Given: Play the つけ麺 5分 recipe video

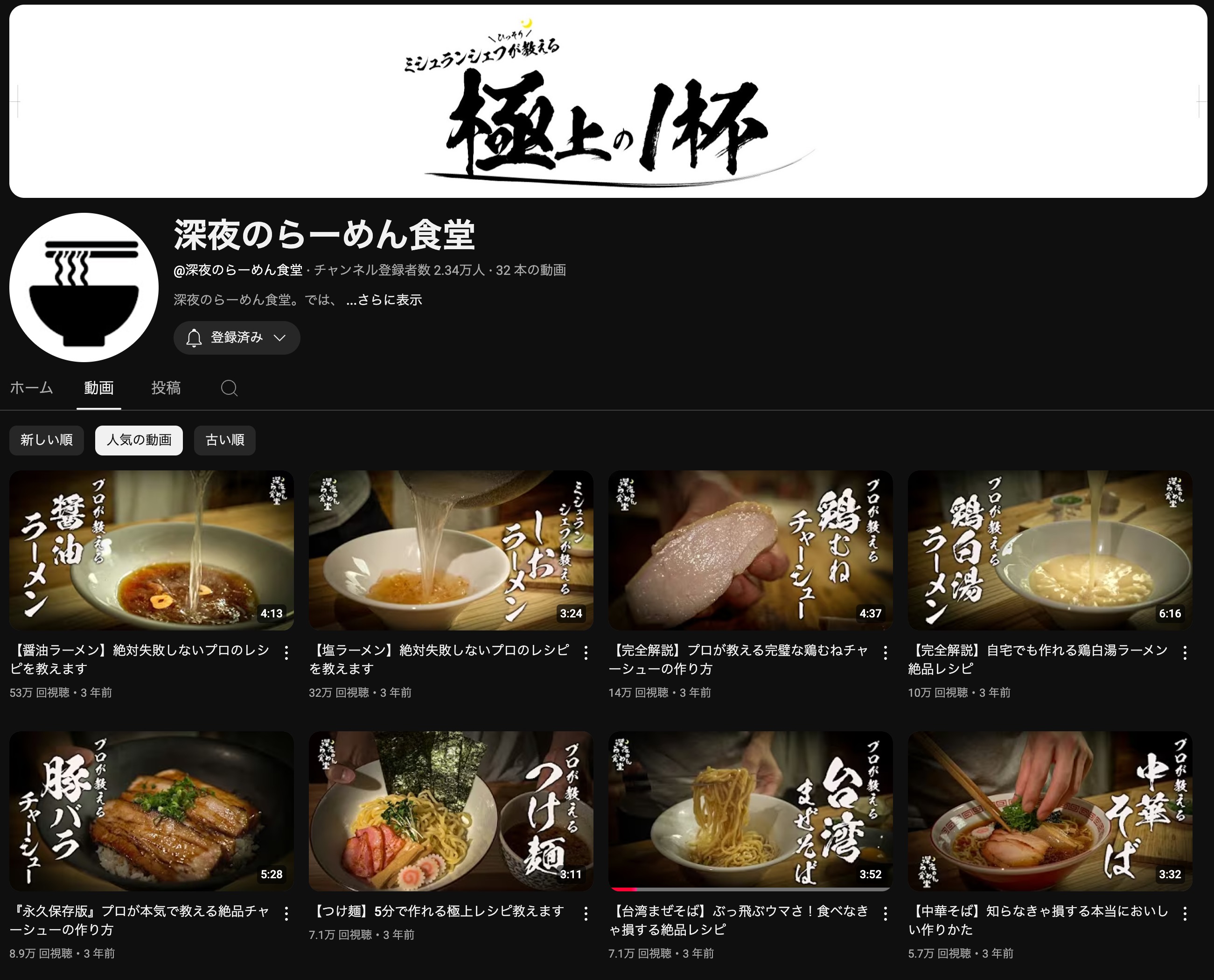Looking at the screenshot, I should click(x=450, y=811).
